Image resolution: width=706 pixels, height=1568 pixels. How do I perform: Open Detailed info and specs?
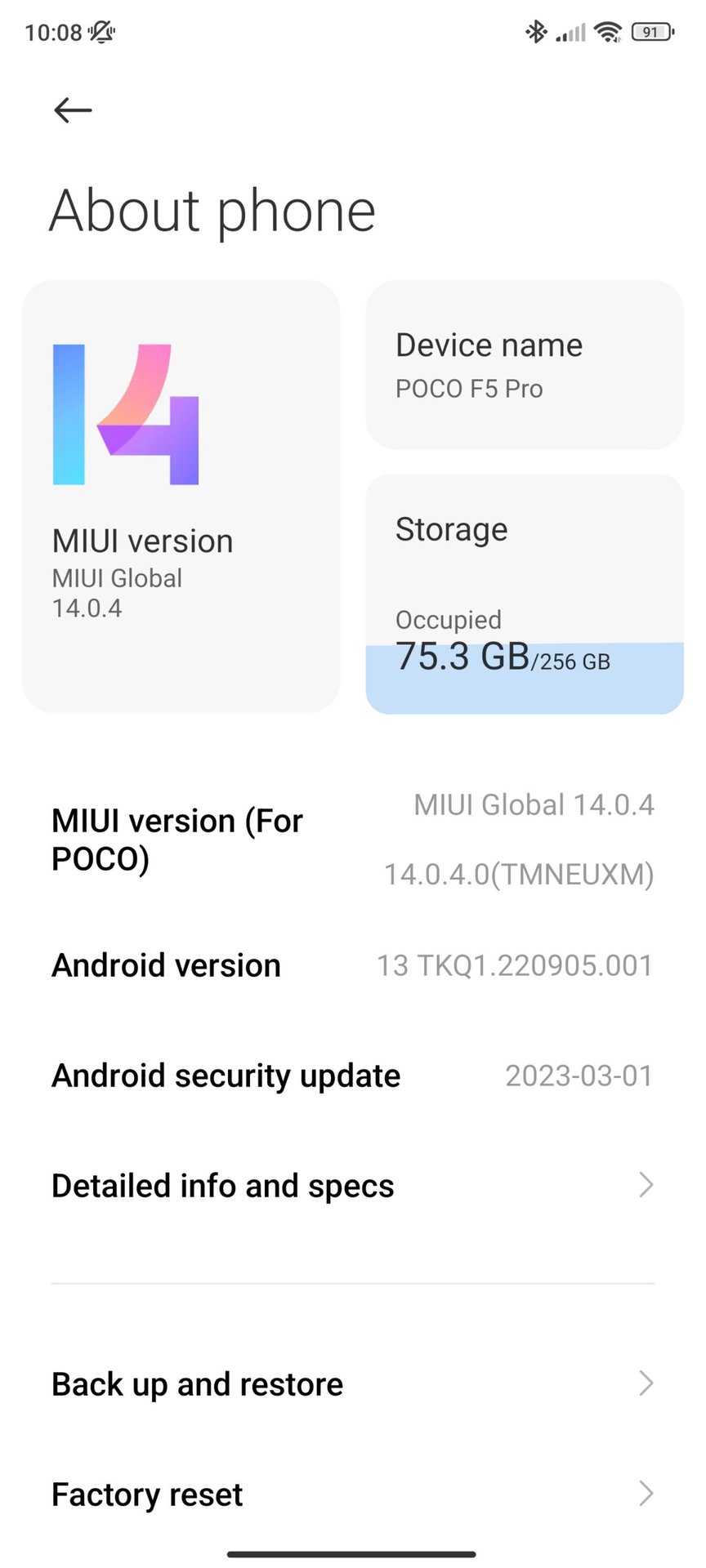coord(353,1186)
